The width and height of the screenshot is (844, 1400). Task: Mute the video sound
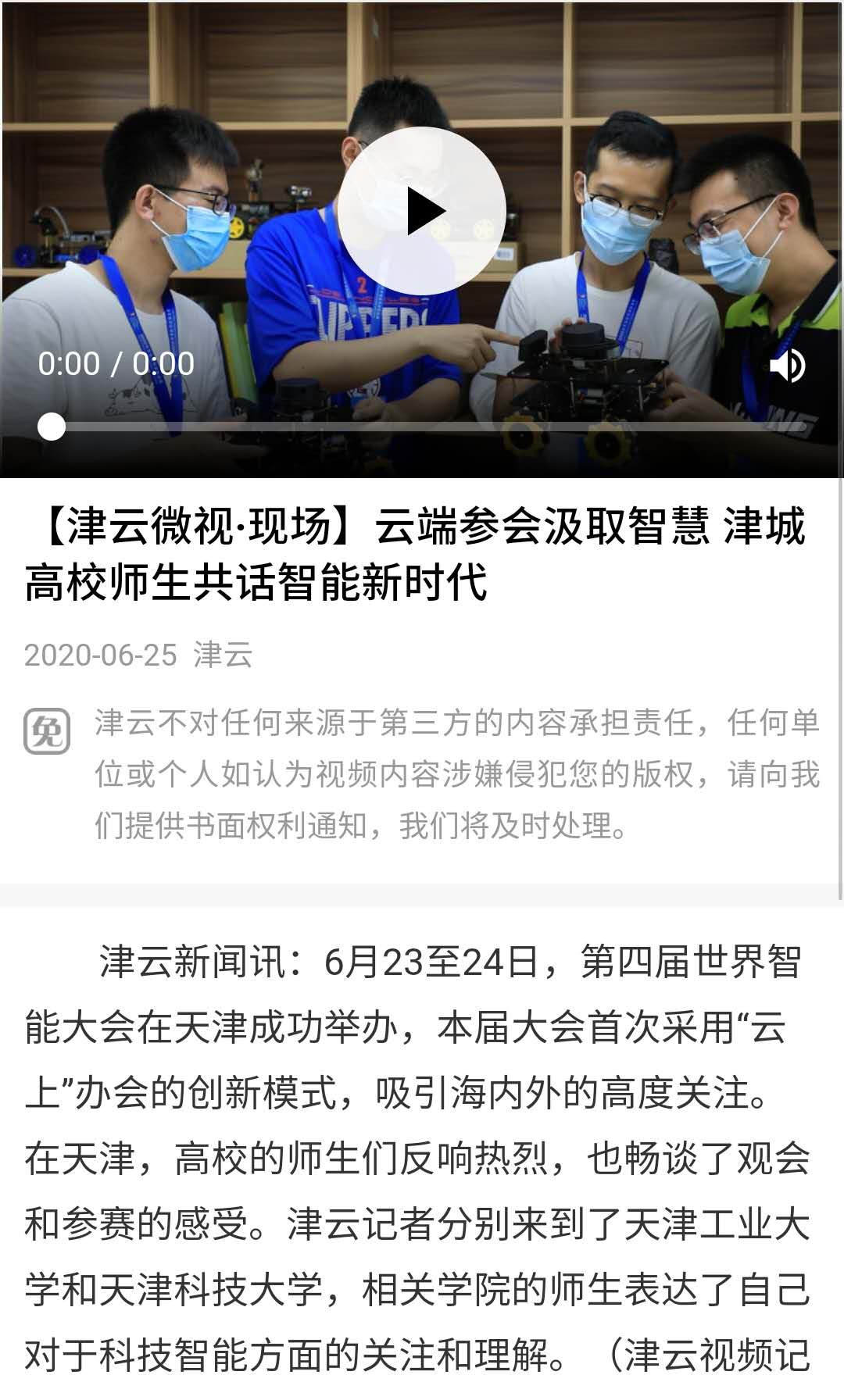[x=787, y=365]
